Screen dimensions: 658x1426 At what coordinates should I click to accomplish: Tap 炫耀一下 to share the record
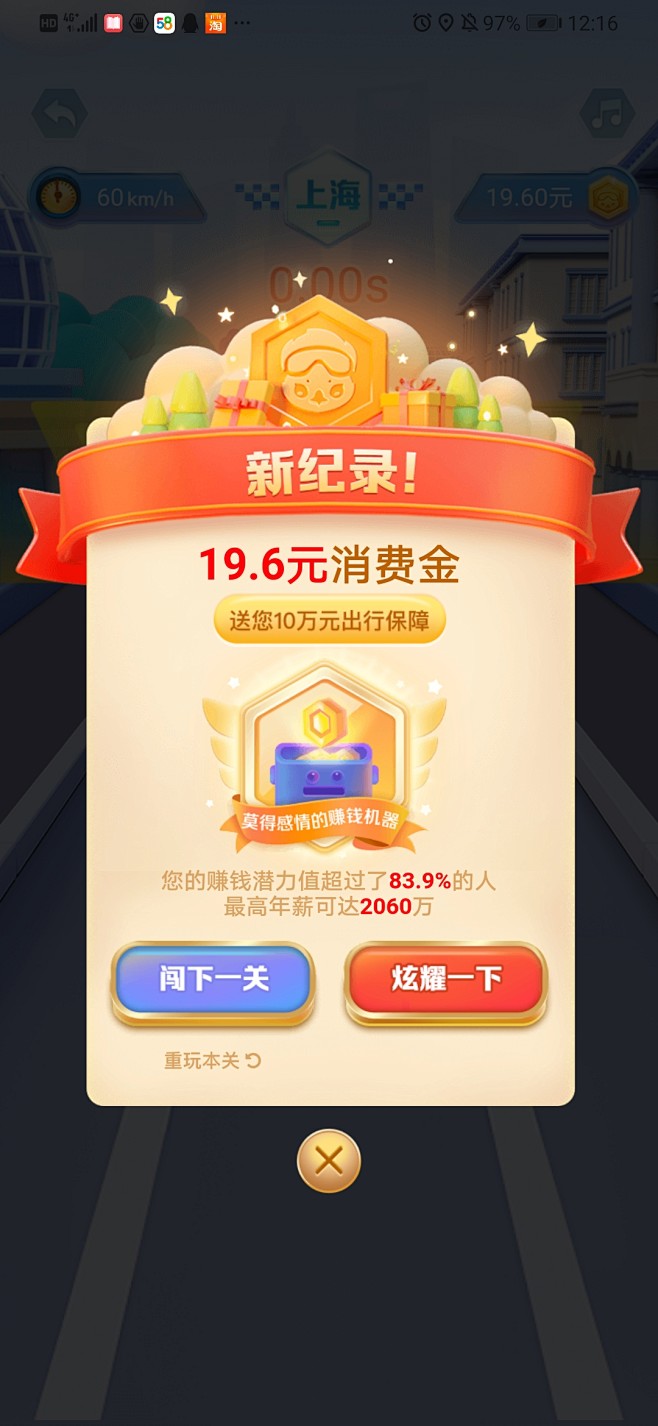click(x=446, y=979)
